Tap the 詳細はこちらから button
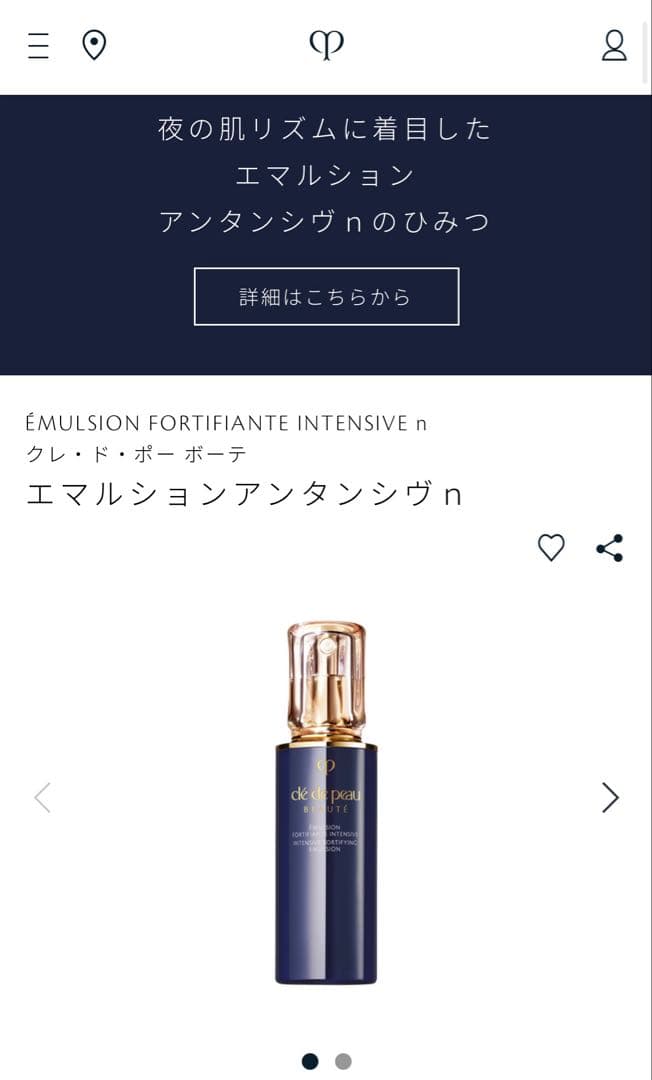Screen dimensions: 652x1080 click(x=326, y=296)
